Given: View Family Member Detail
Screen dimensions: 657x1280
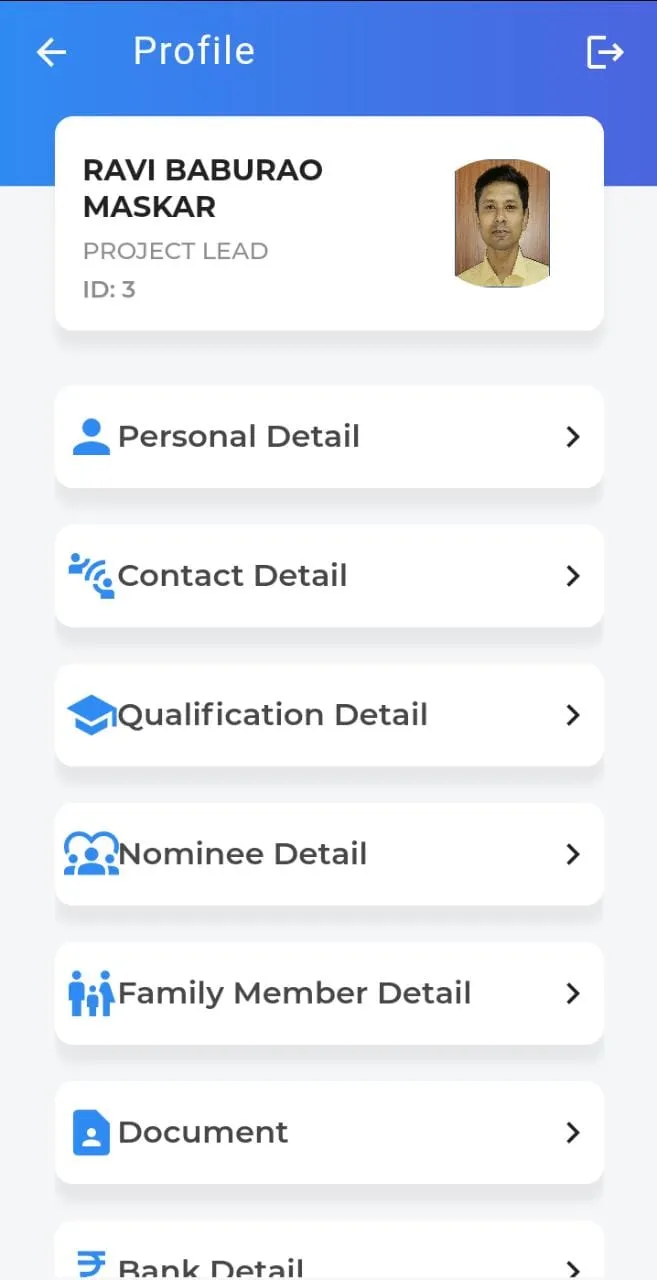Looking at the screenshot, I should 329,993.
